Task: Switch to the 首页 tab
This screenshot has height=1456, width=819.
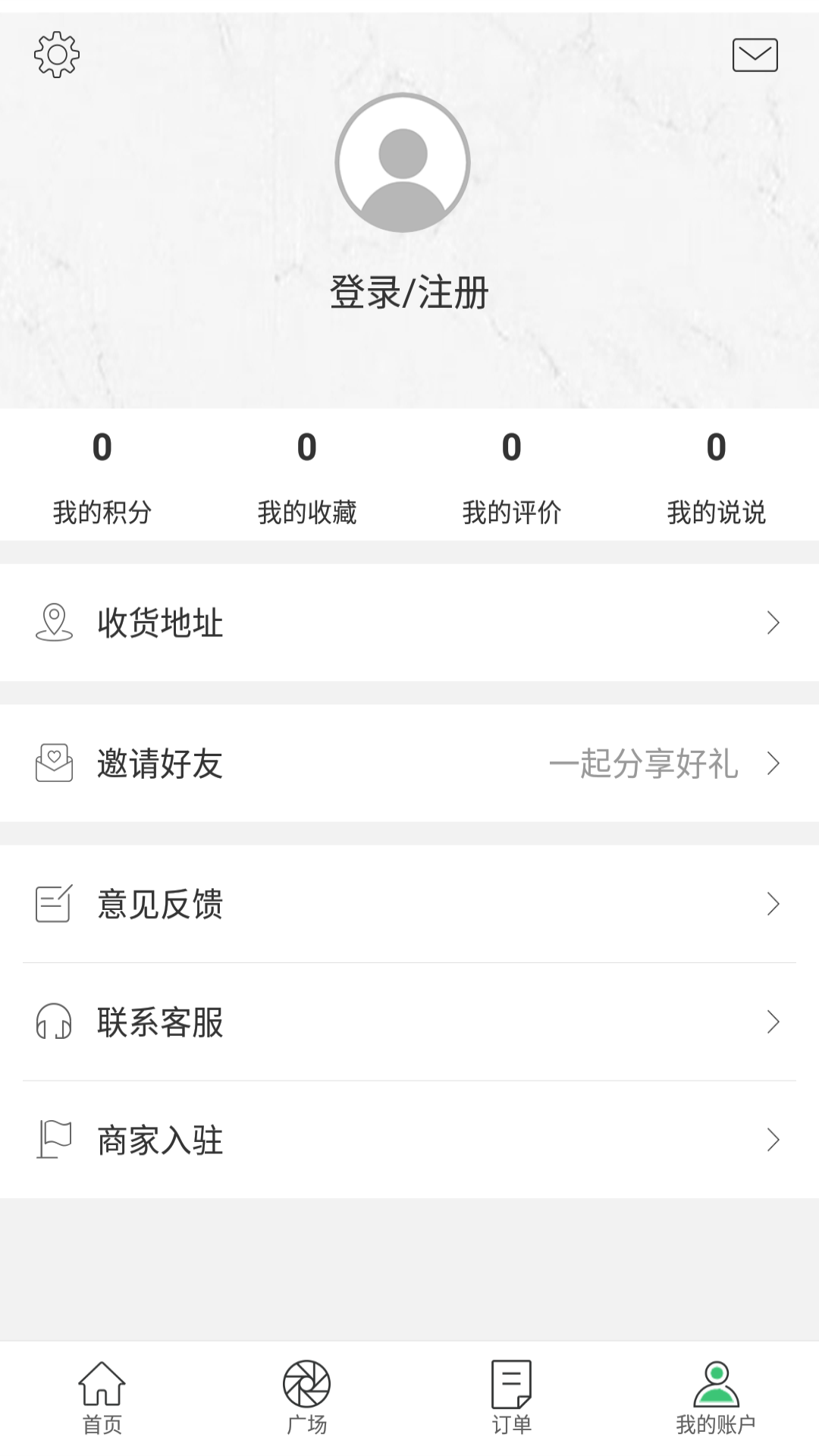Action: 102,1398
